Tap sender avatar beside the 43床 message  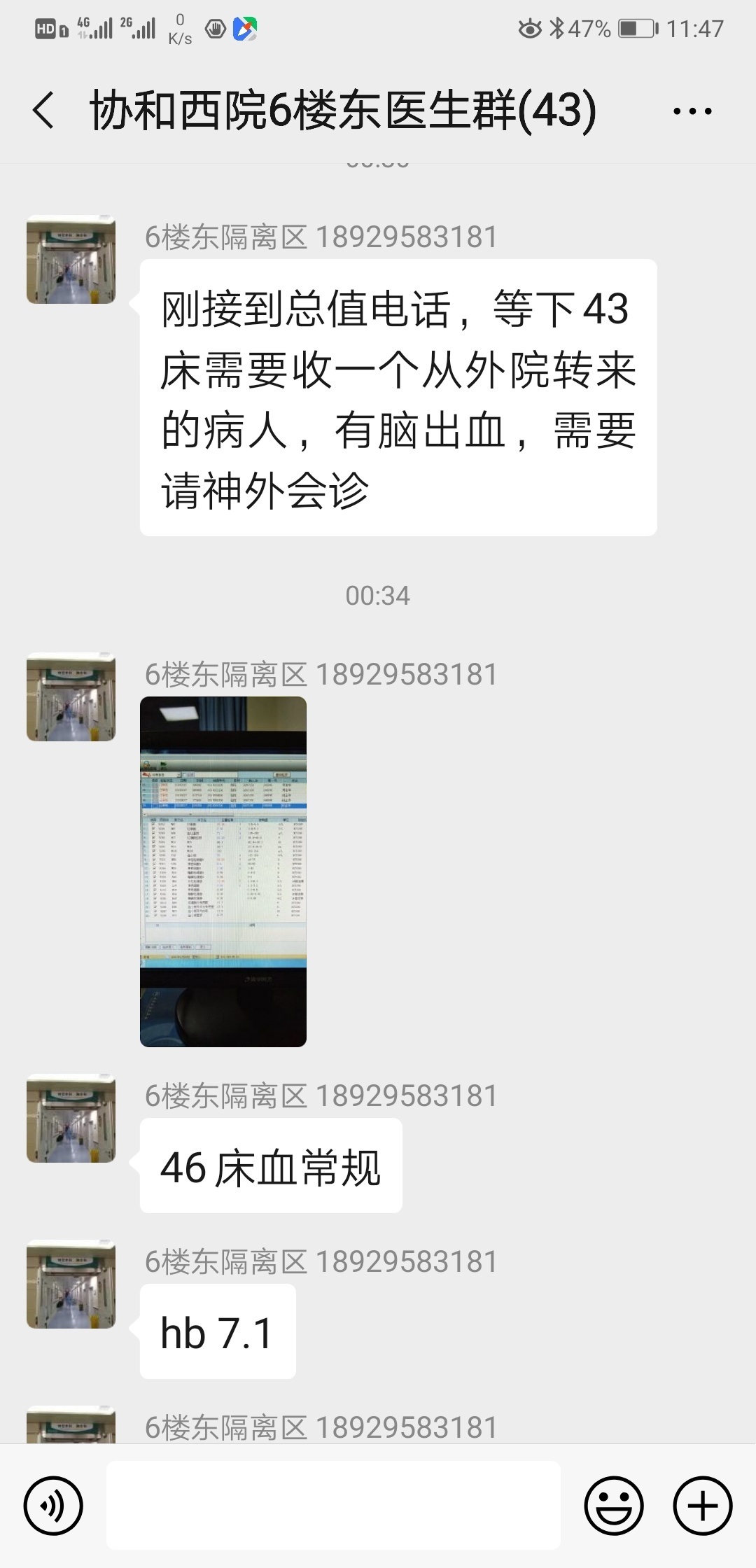pos(71,260)
